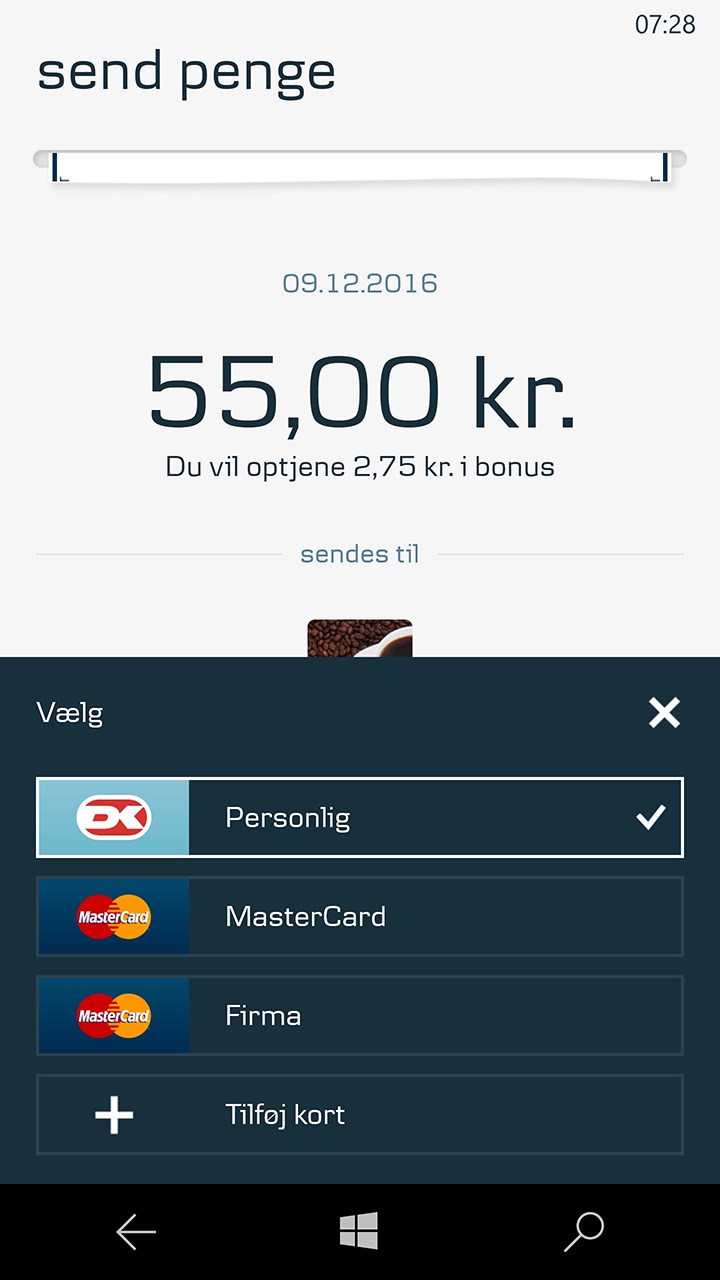Go back with the system back arrow
Image resolution: width=720 pixels, height=1280 pixels.
coord(136,1232)
